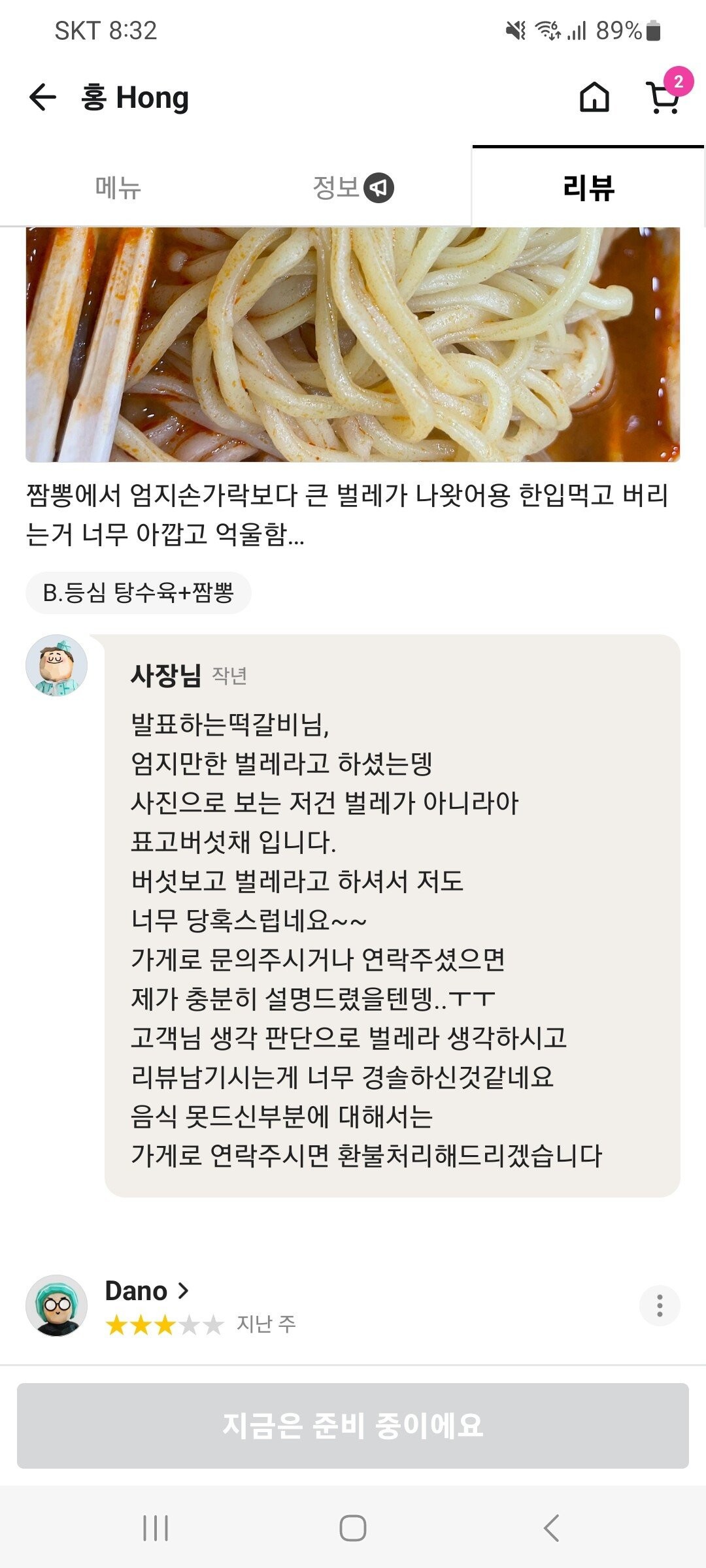Tap the B.등심 탕수육+짬뽕 menu chip
This screenshot has height=1568, width=706.
(139, 593)
